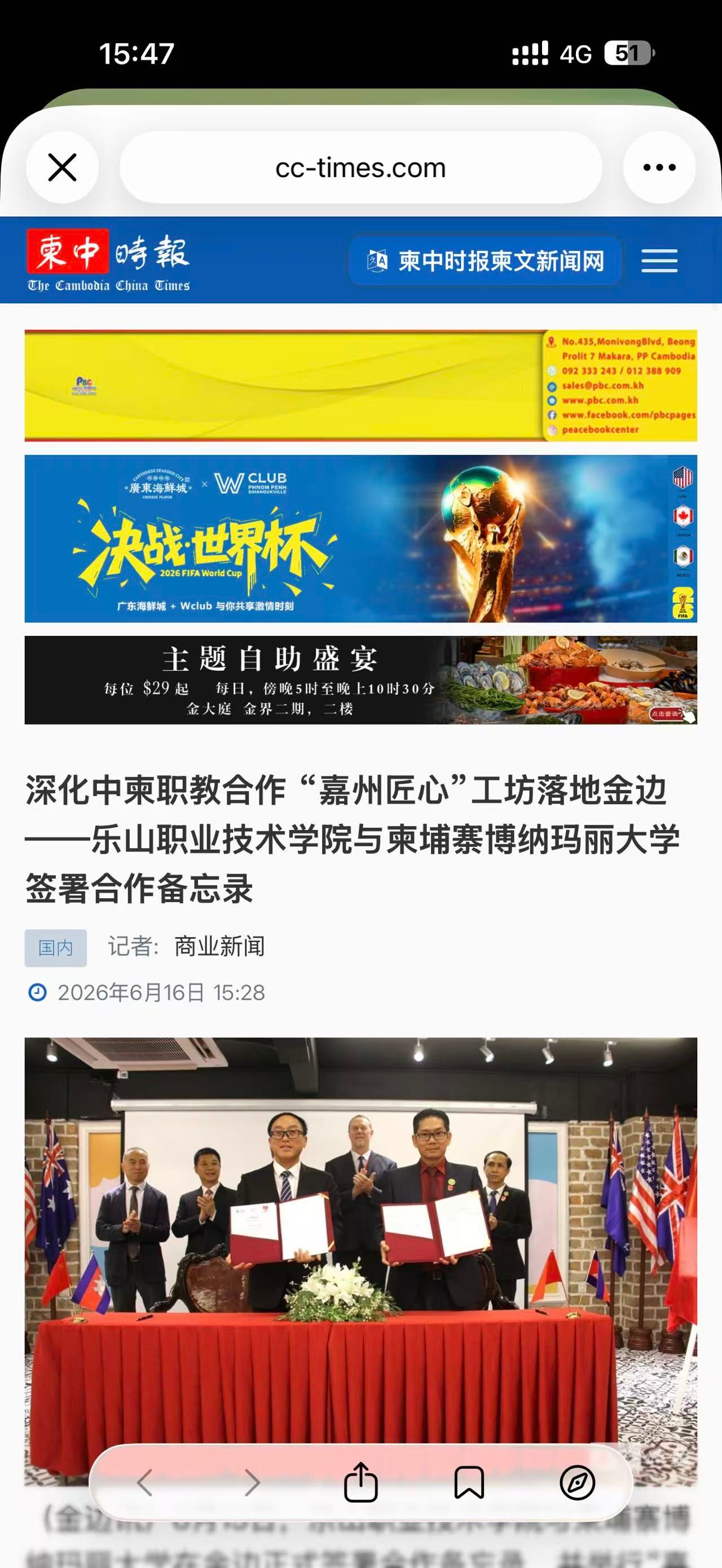Open the hamburger navigation menu
Viewport: 722px width, 1568px height.
click(659, 261)
